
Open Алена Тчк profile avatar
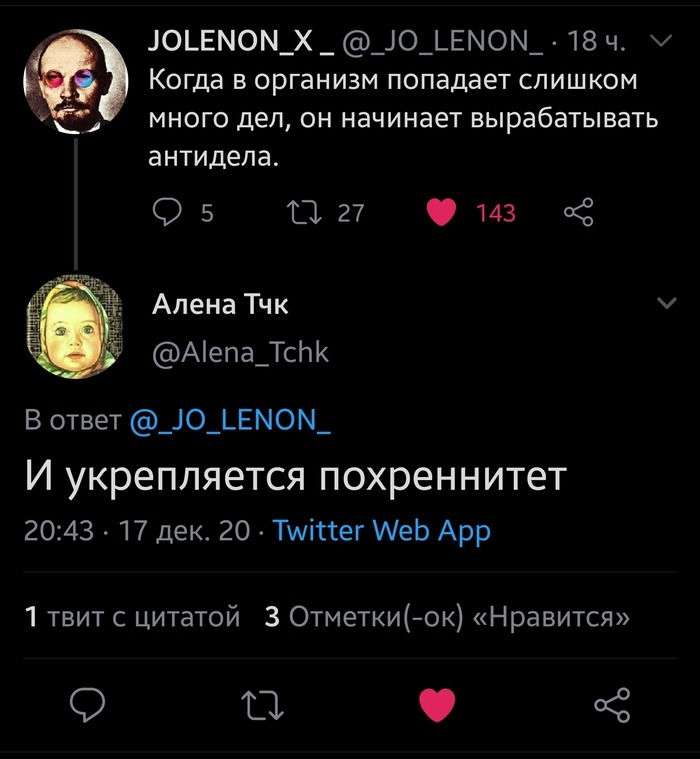(x=76, y=327)
